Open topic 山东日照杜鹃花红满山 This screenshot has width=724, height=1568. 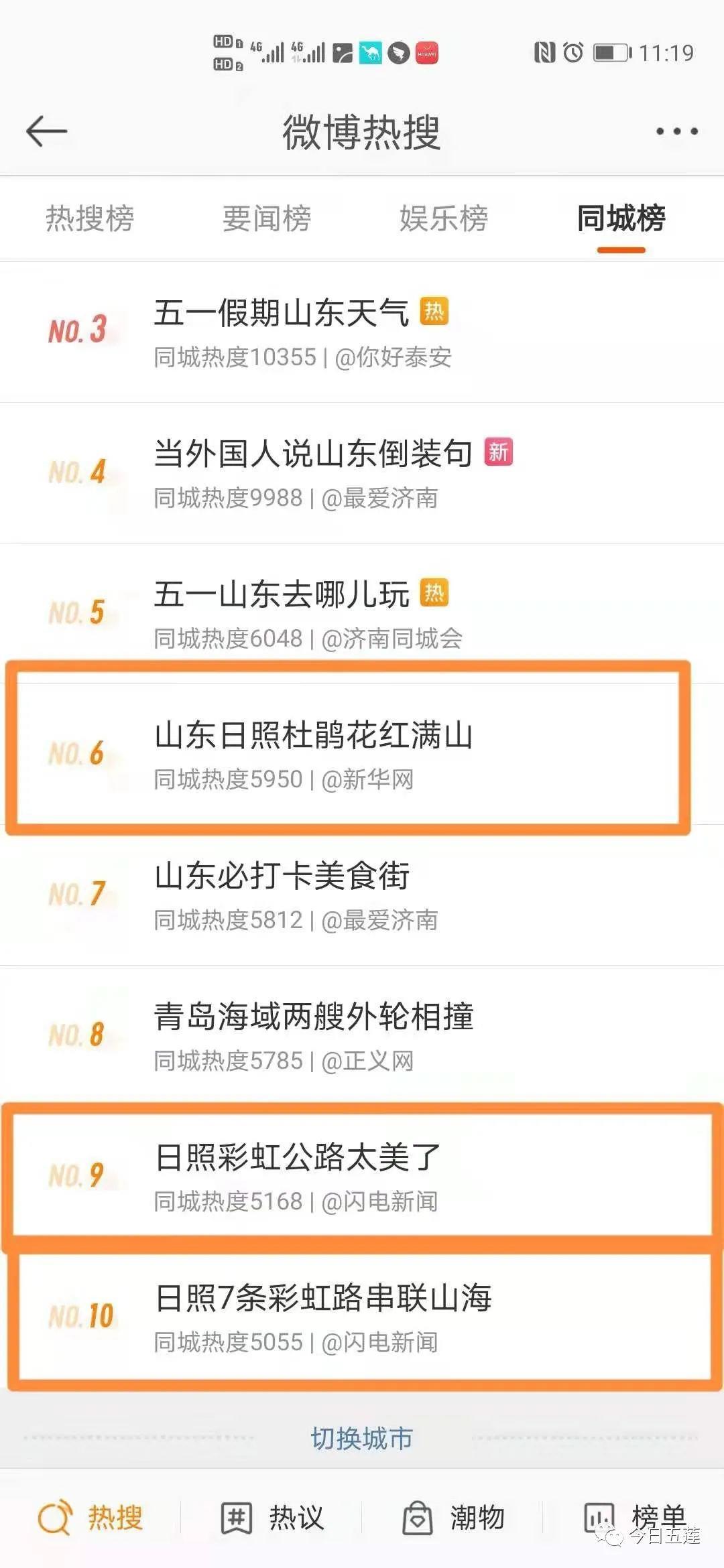pyautogui.click(x=313, y=735)
